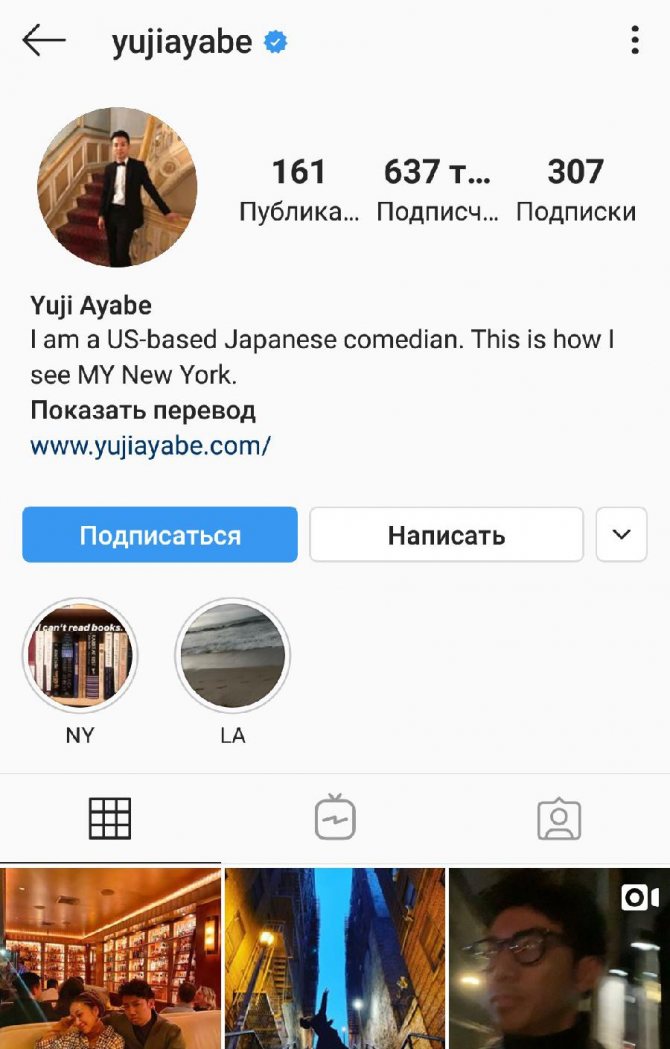Open the alley buildings photo post
670x1049 pixels.
pos(335,958)
